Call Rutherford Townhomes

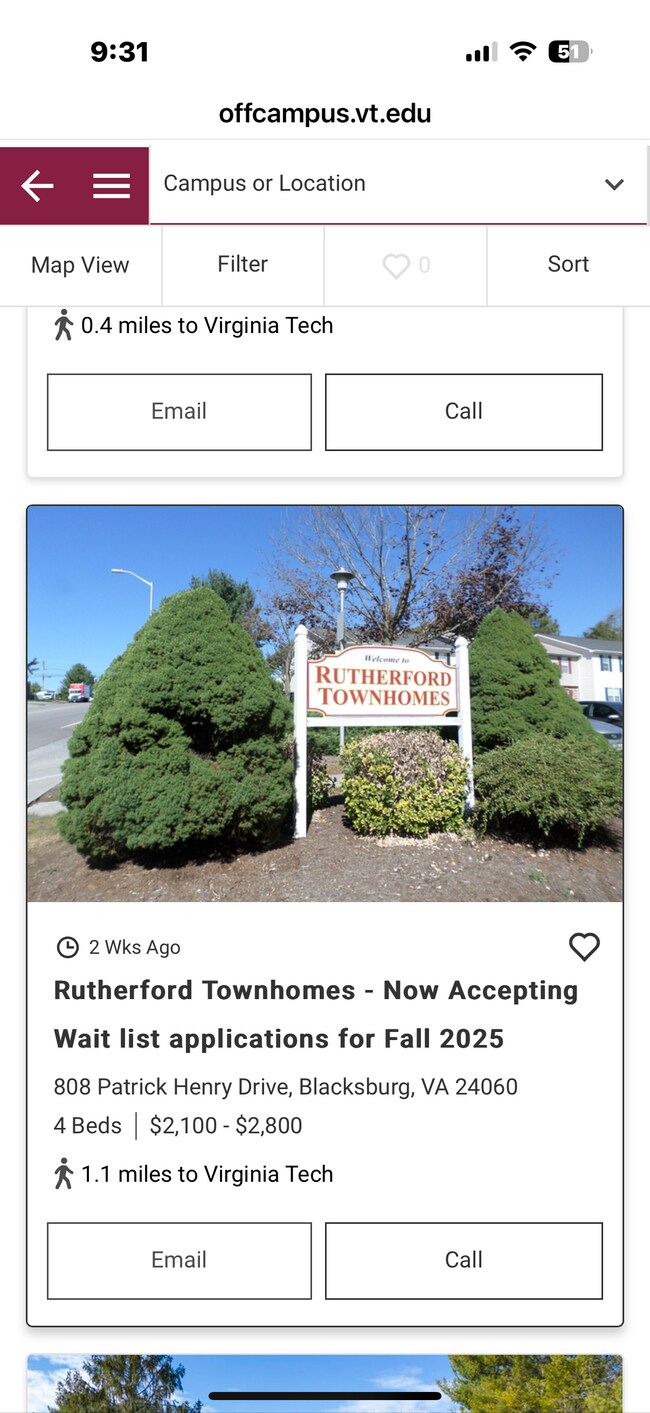click(x=463, y=1260)
